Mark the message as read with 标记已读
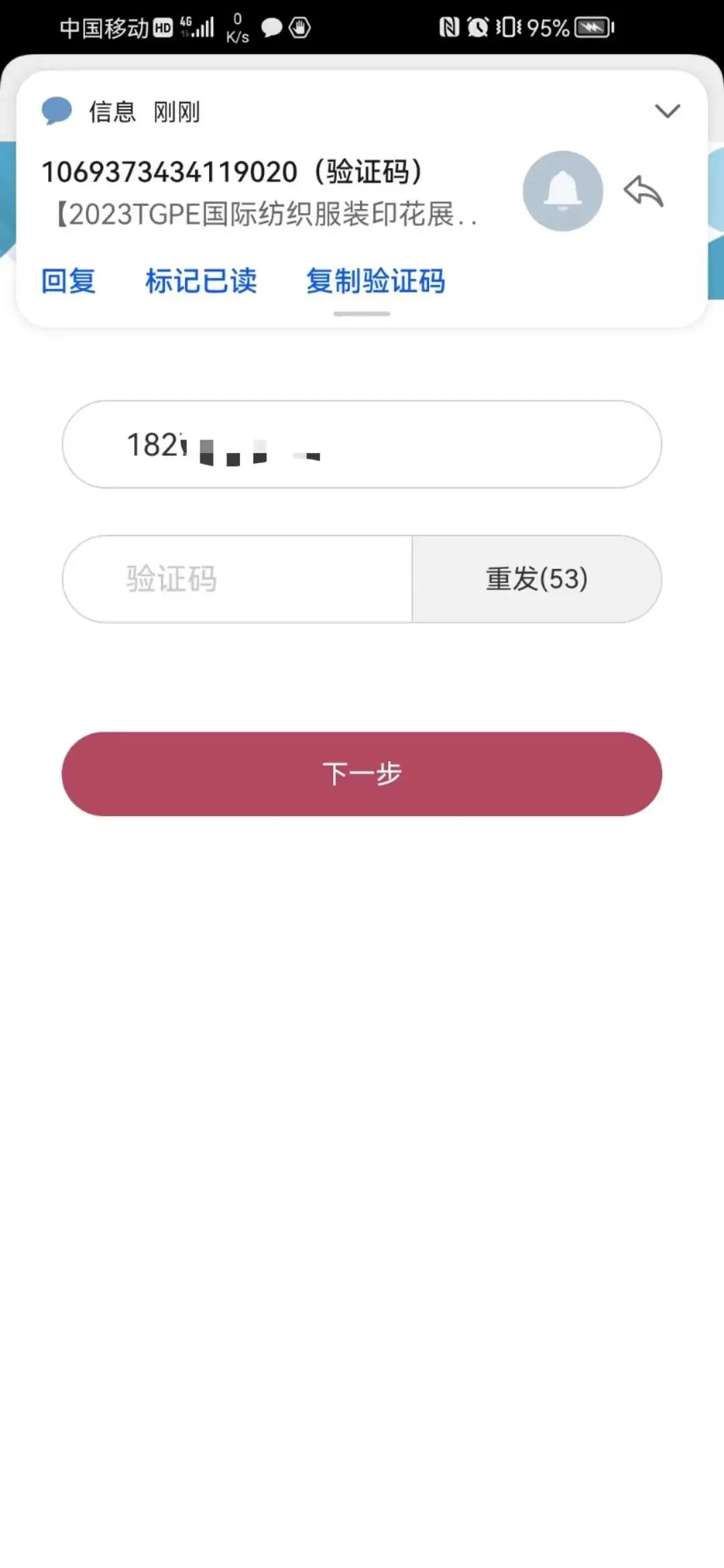This screenshot has height=1568, width=724. [200, 281]
